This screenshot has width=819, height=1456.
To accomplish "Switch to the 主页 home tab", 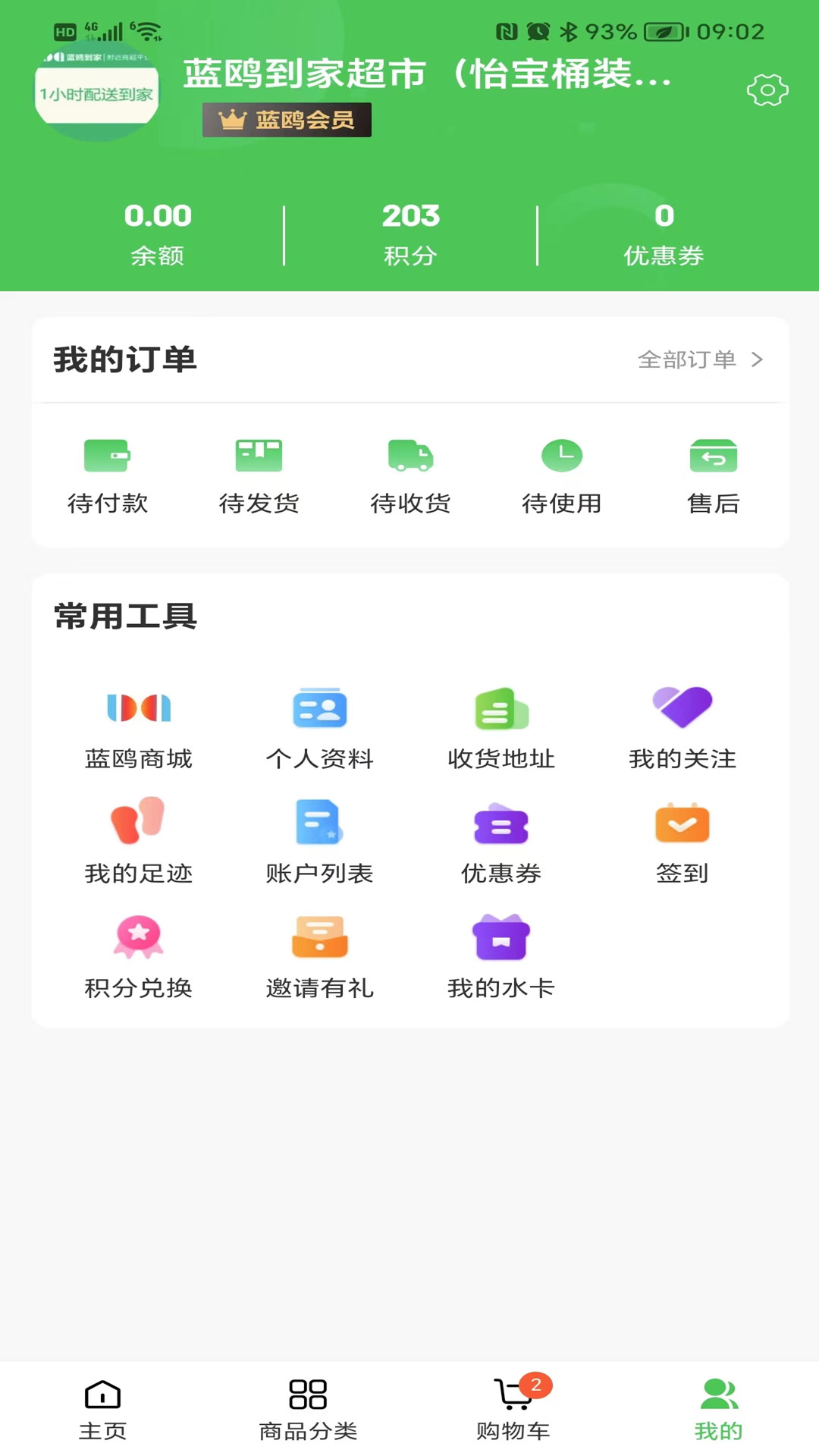I will [102, 1408].
